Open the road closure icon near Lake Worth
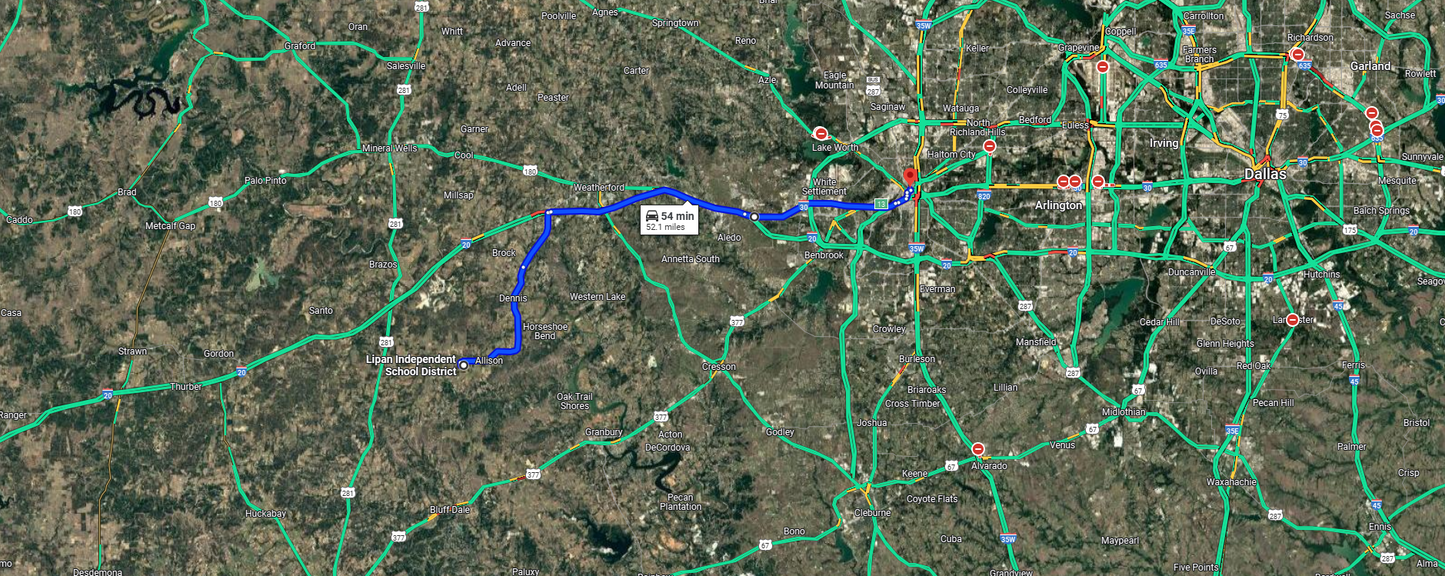This screenshot has width=1445, height=576. point(820,133)
